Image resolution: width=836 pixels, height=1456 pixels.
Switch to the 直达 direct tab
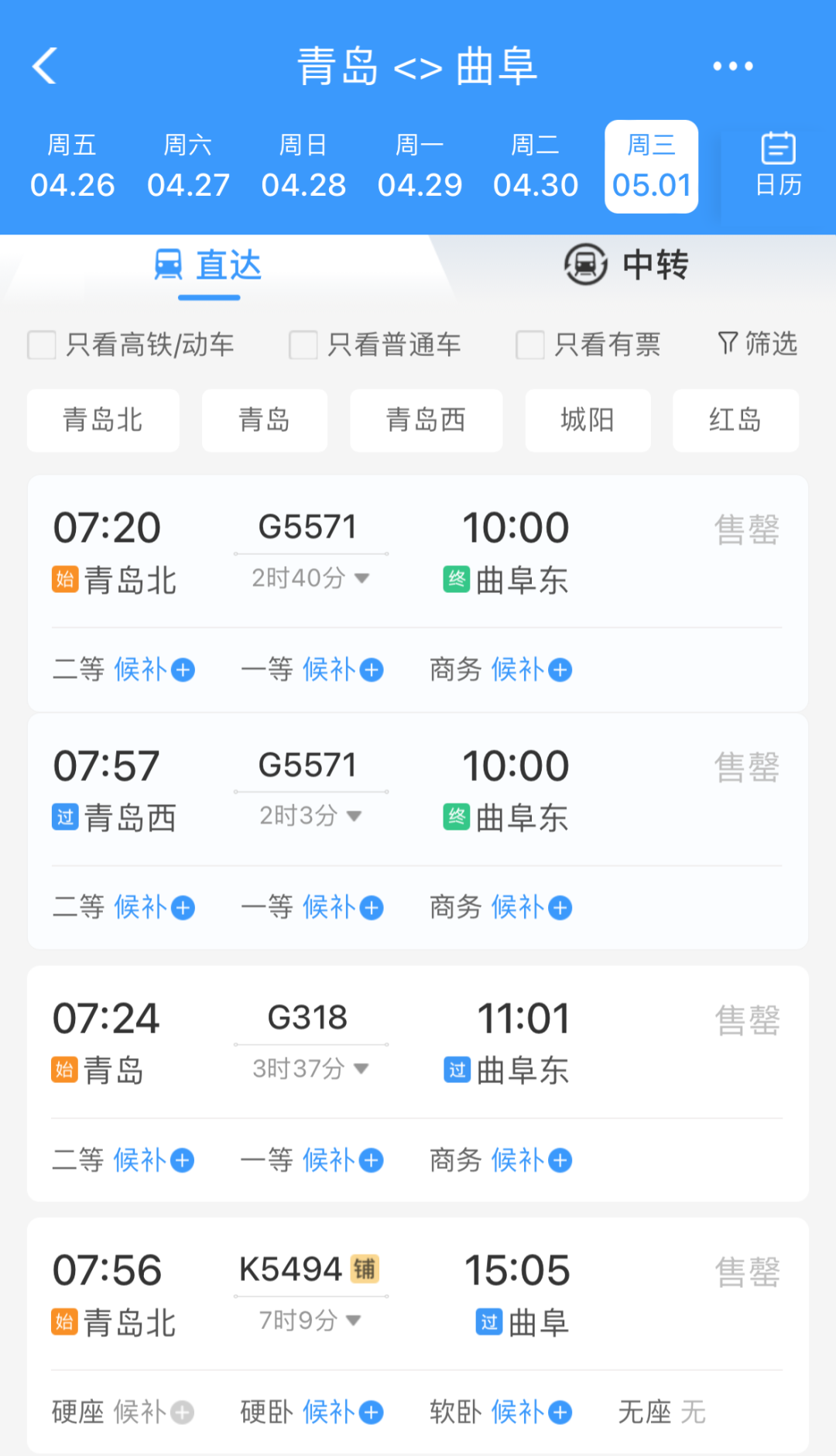click(x=208, y=266)
